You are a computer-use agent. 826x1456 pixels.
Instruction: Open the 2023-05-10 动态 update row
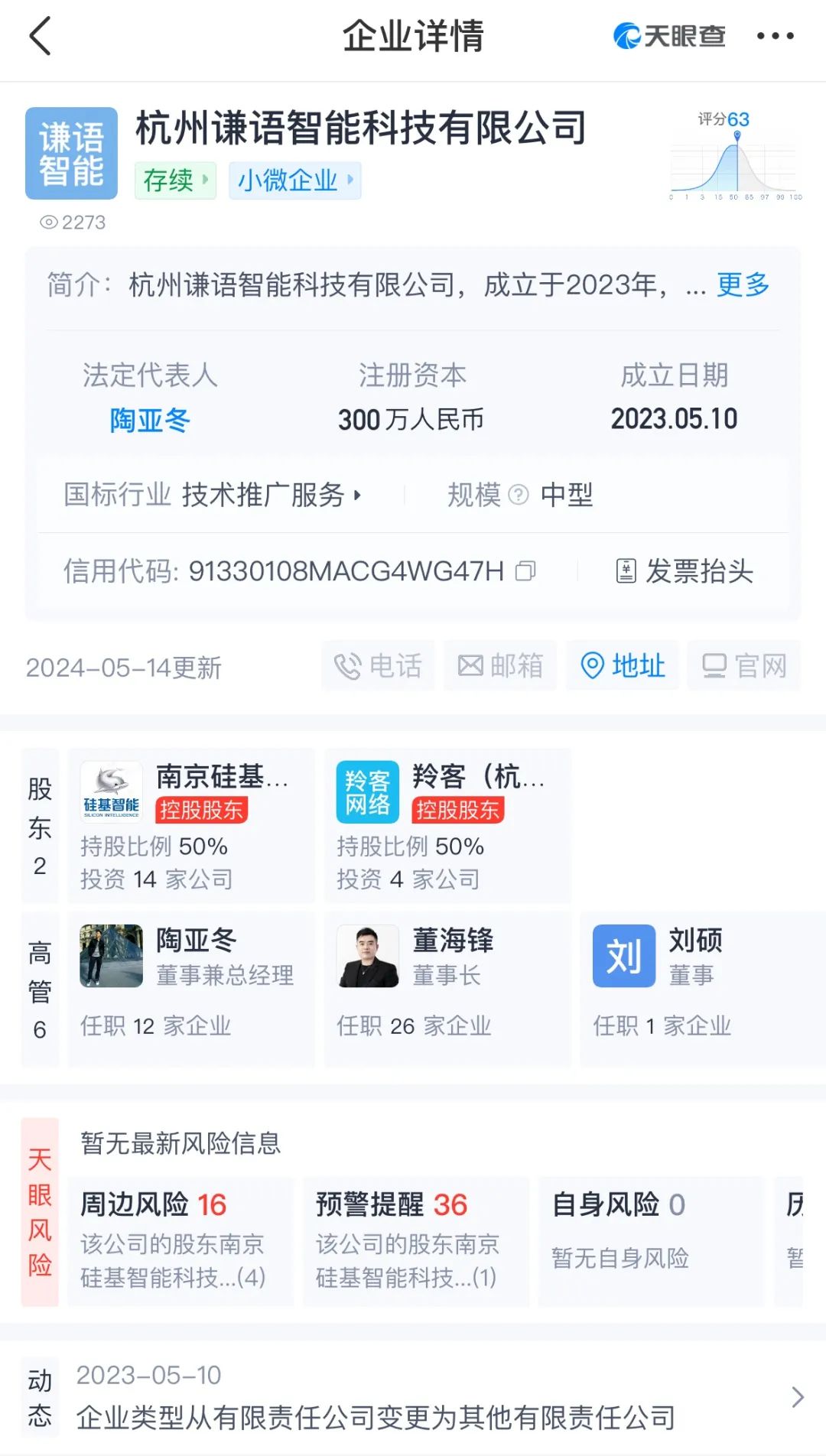[413, 1398]
